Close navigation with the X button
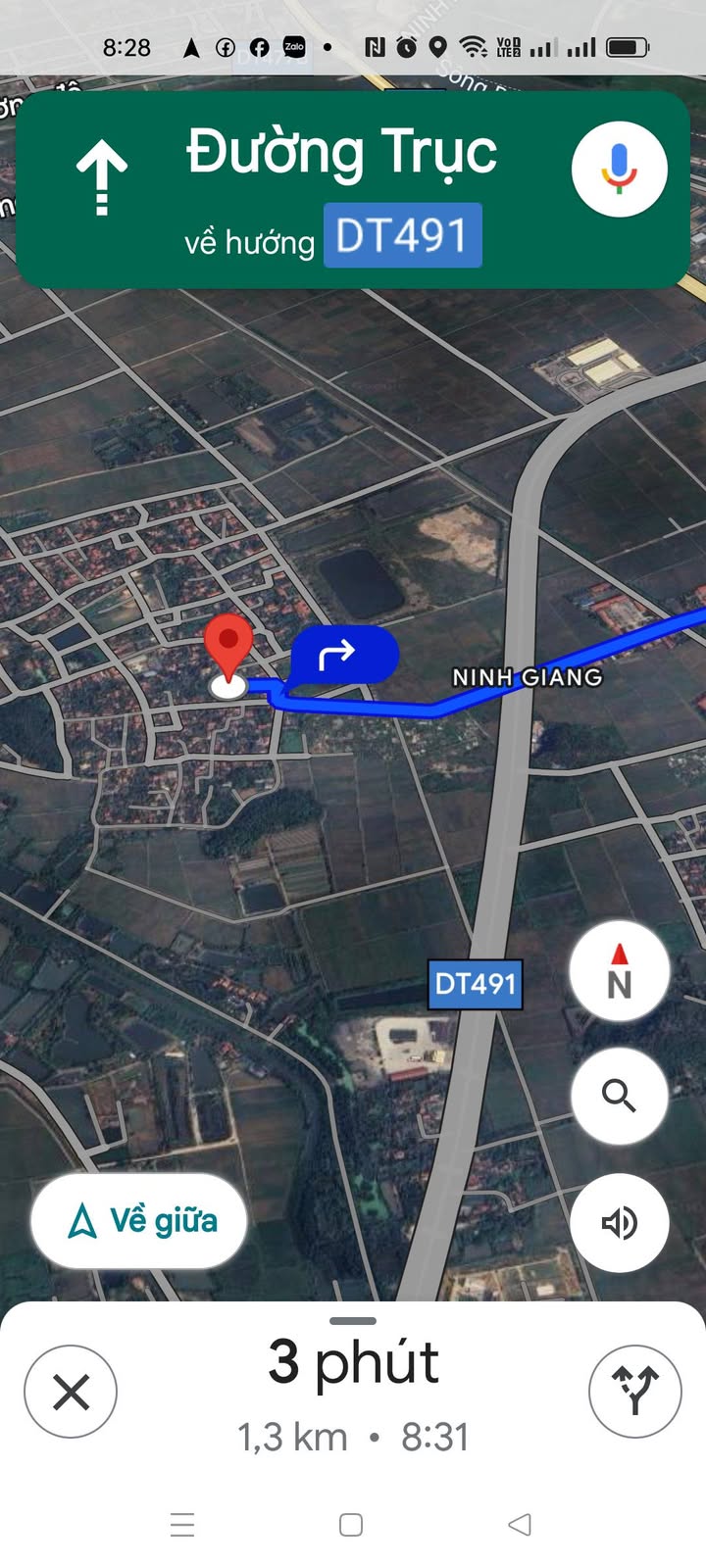This screenshot has width=706, height=1568. (x=71, y=1392)
